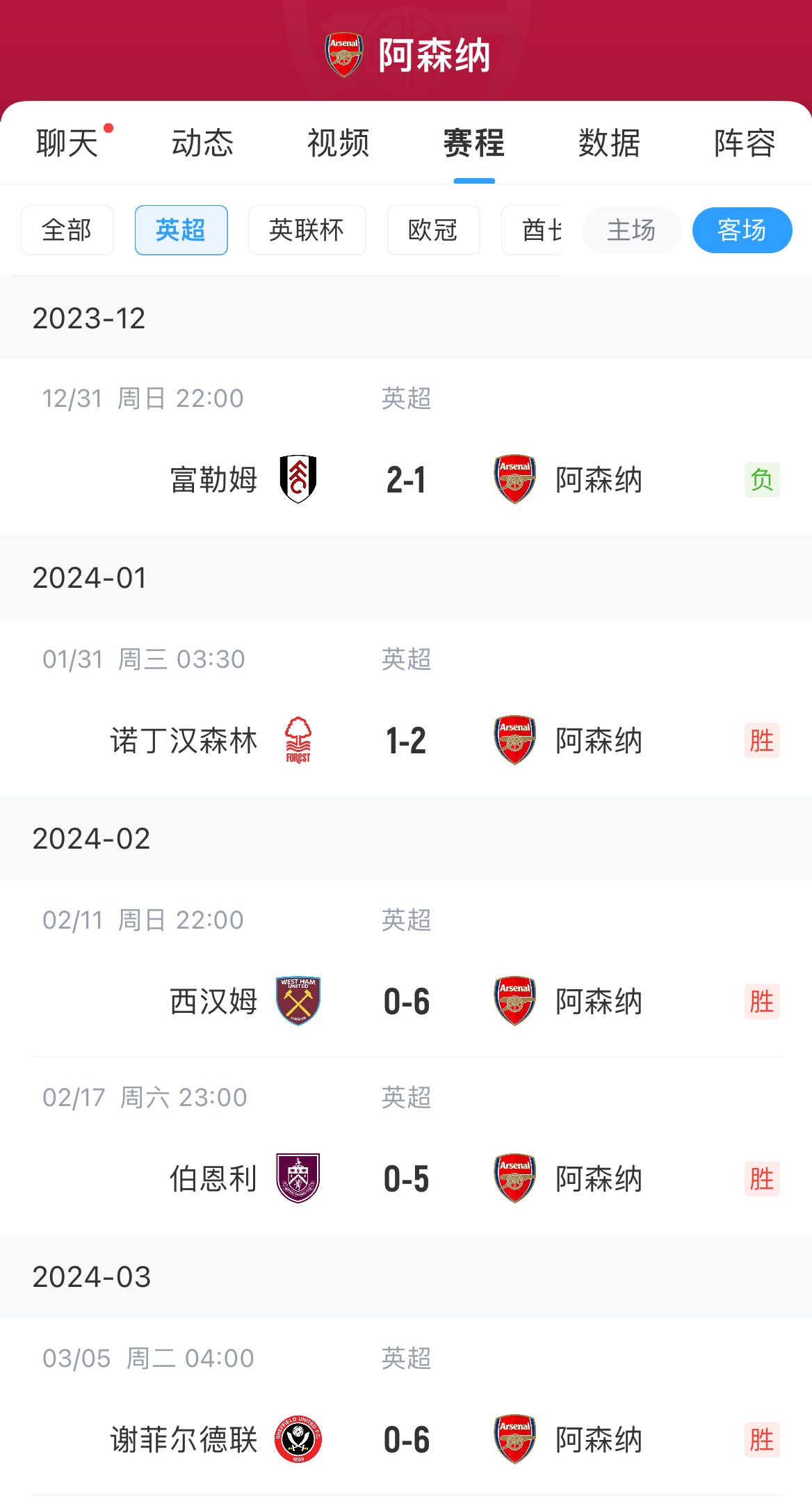812x1497 pixels.
Task: Filter matches by 全部
Action: [67, 230]
